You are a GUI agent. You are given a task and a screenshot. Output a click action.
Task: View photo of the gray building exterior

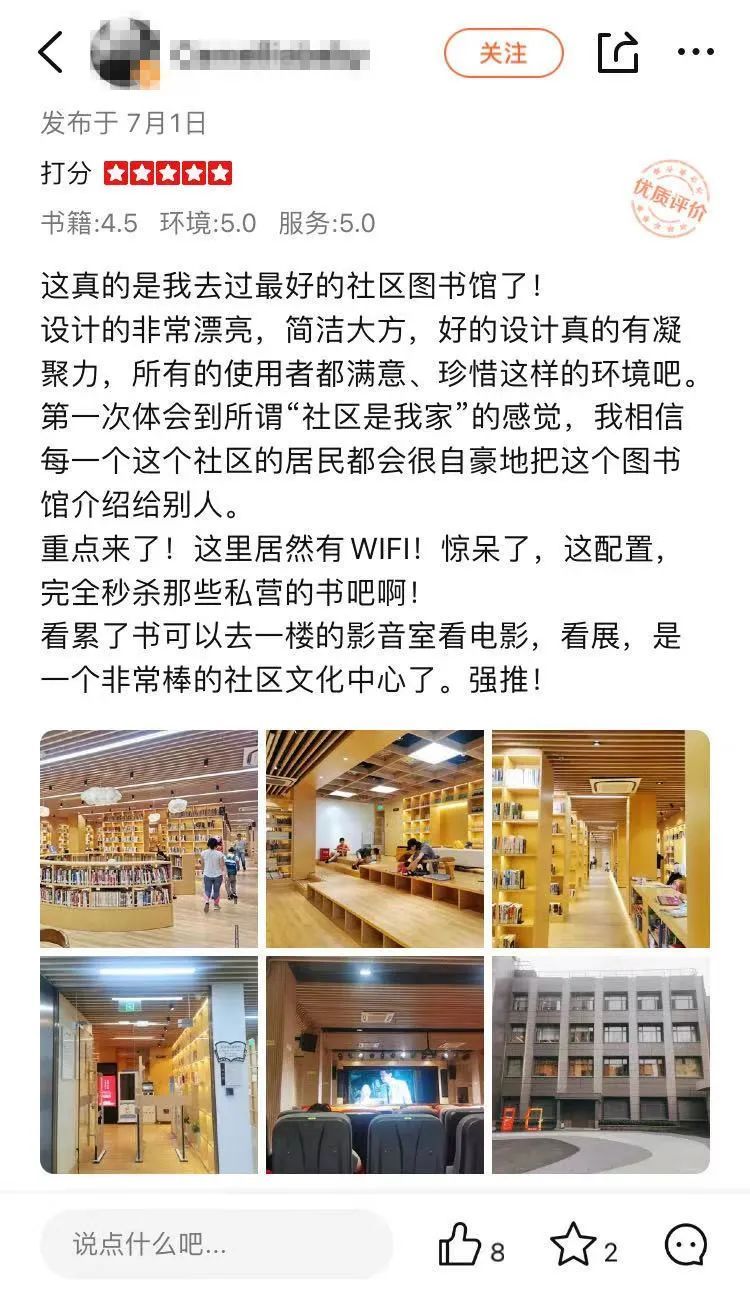pyautogui.click(x=601, y=1064)
